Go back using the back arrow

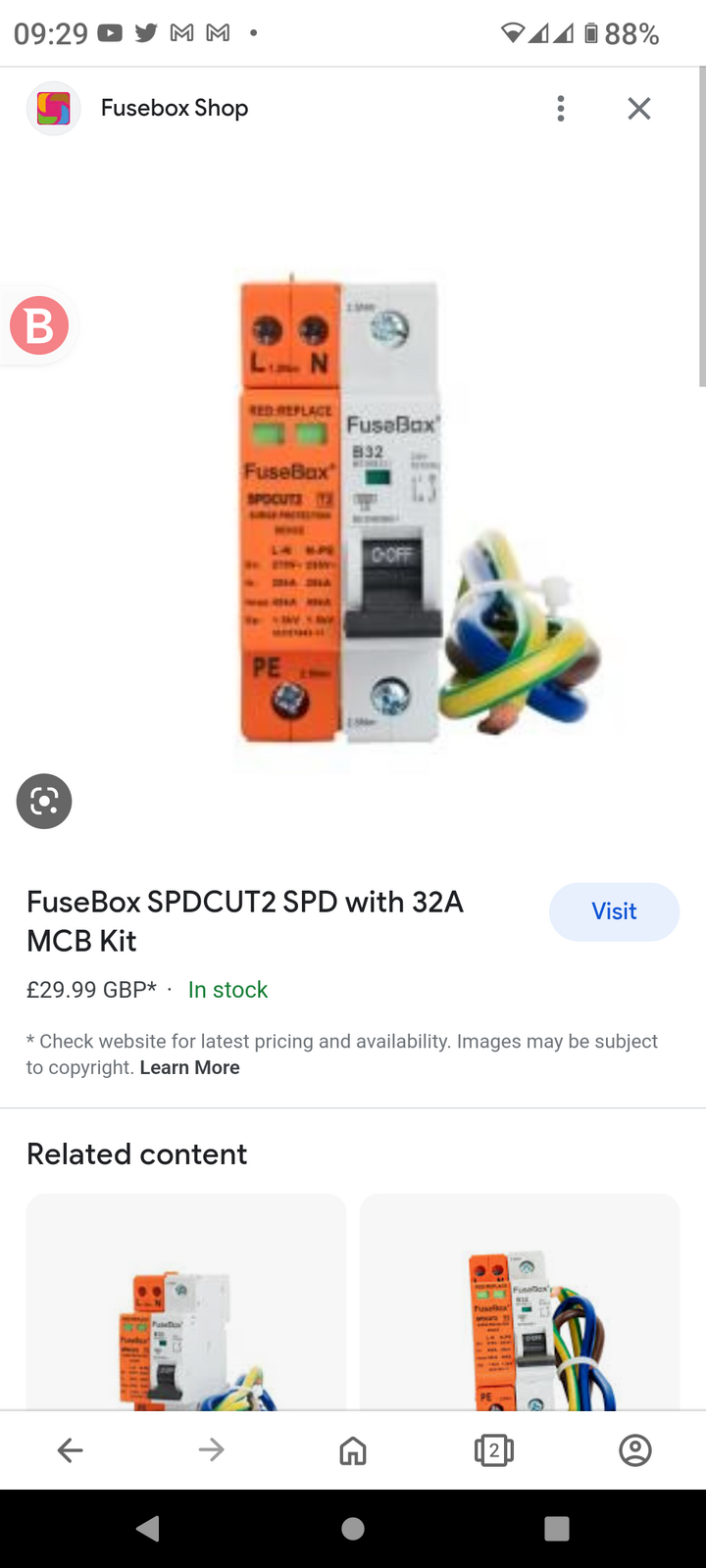point(71,1449)
